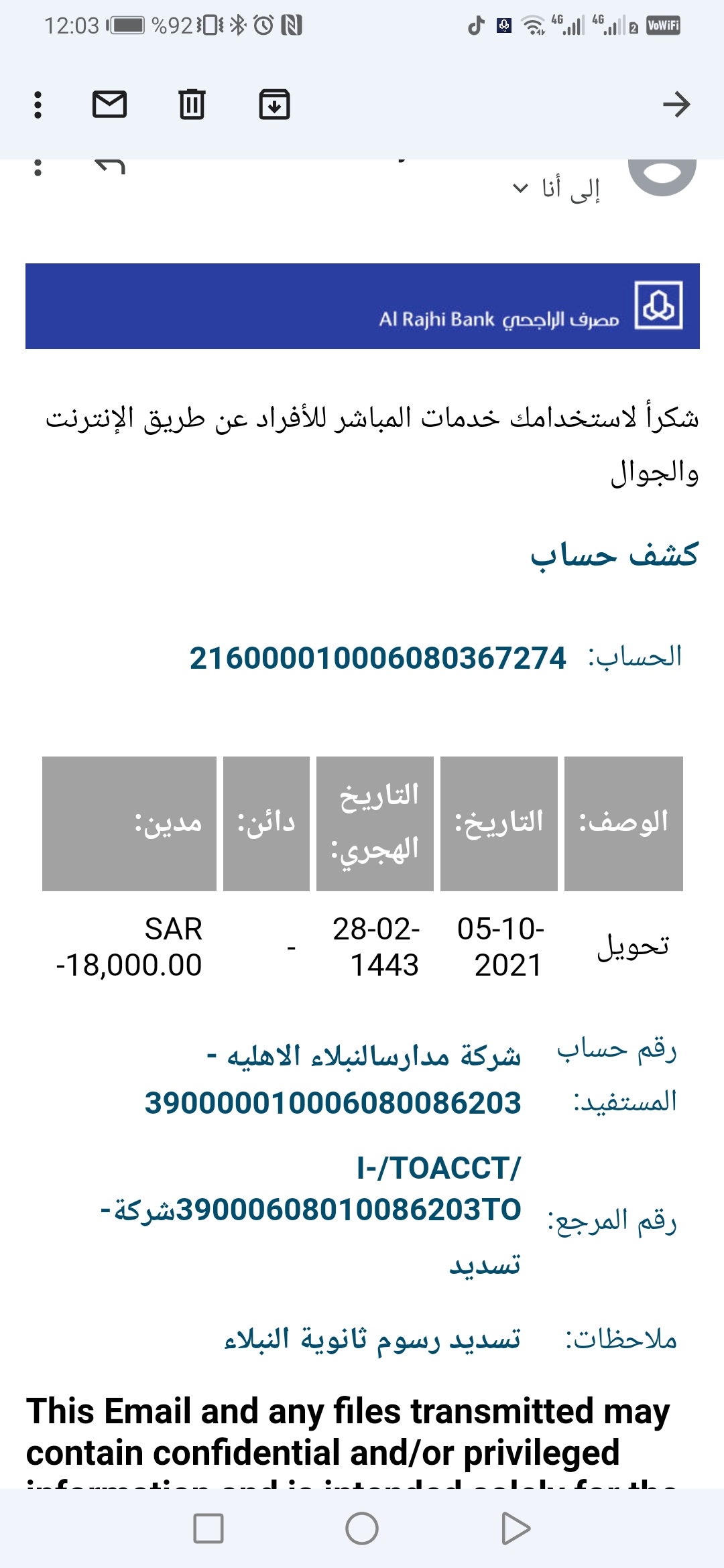This screenshot has height=1568, width=724.
Task: Expand recipient details next to إلى أنا
Action: 520,188
